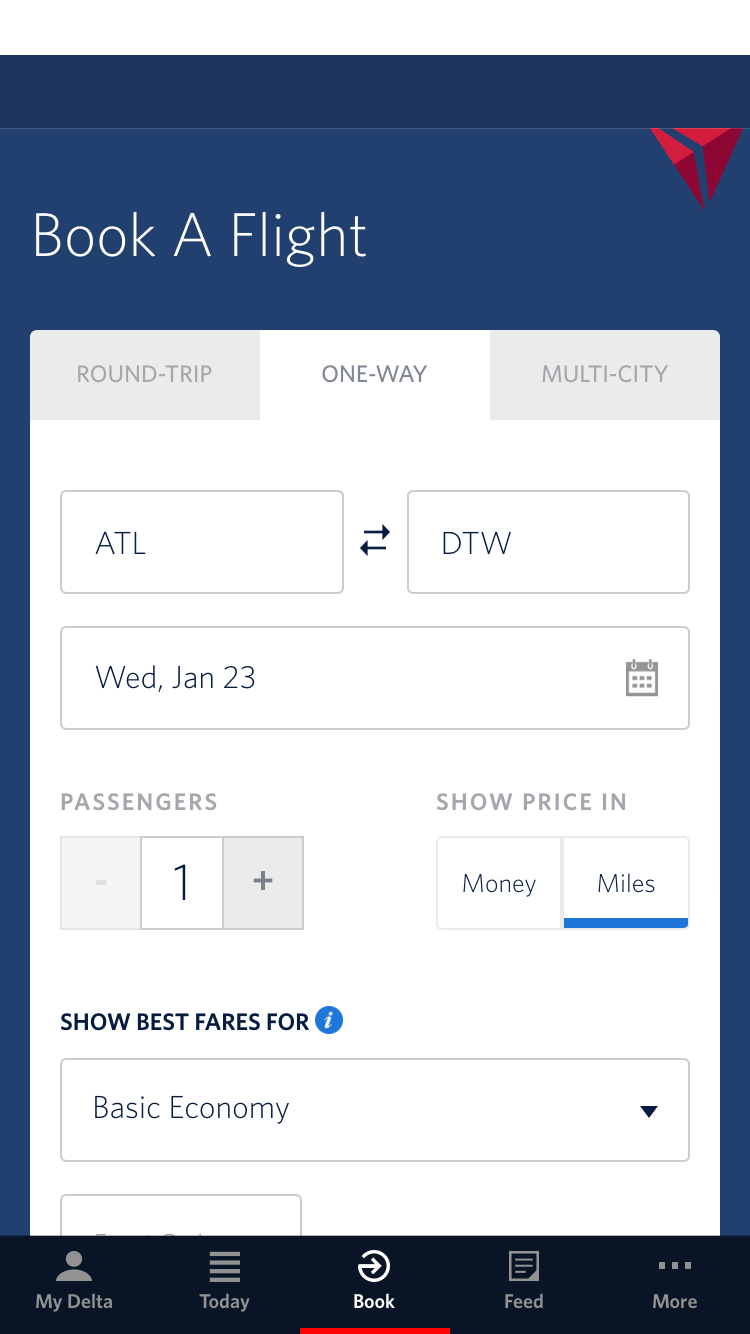
Task: Swap origin and destination airports
Action: (375, 541)
